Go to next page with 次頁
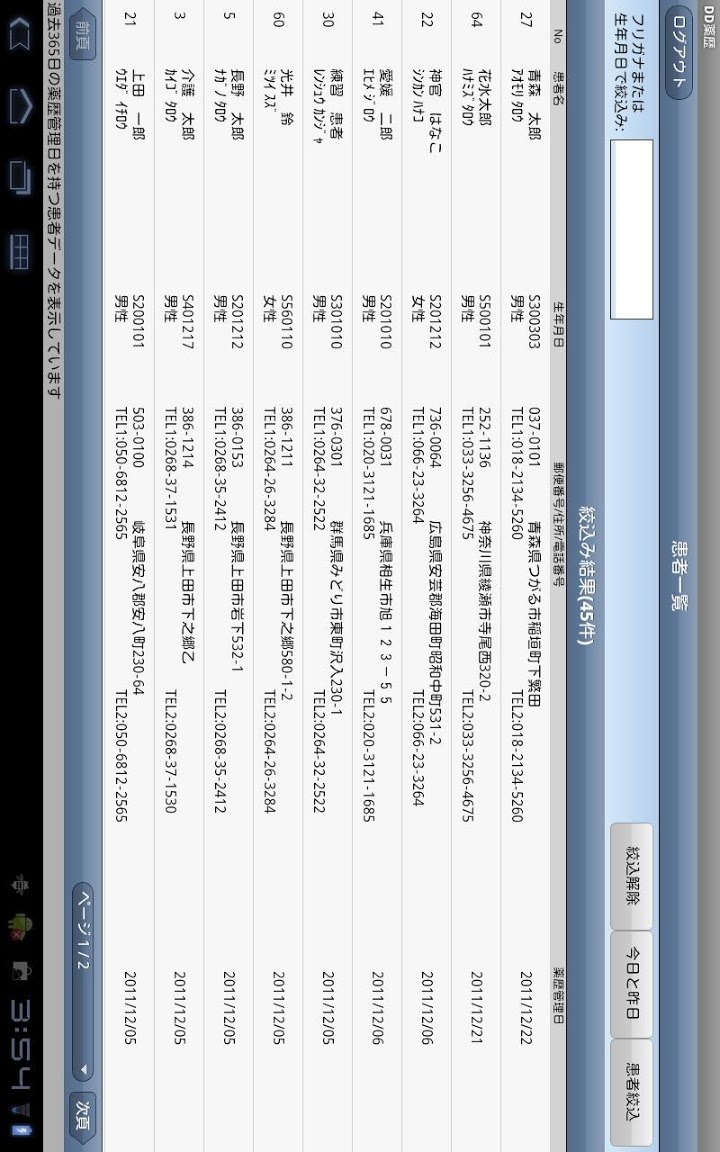720x1152 pixels. [83, 1116]
